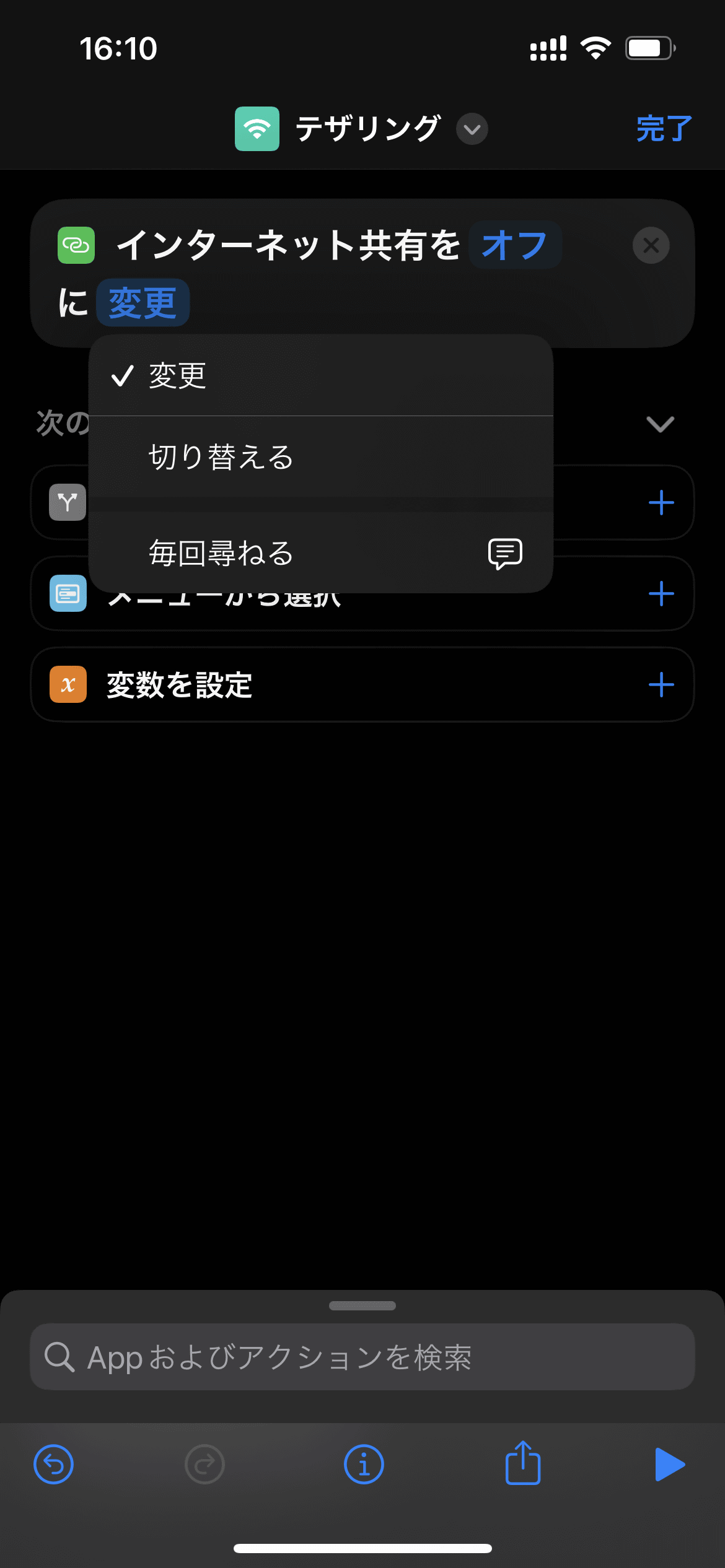Tap the Appおよびアクションを検索 search field
The image size is (725, 1568).
pyautogui.click(x=362, y=1357)
